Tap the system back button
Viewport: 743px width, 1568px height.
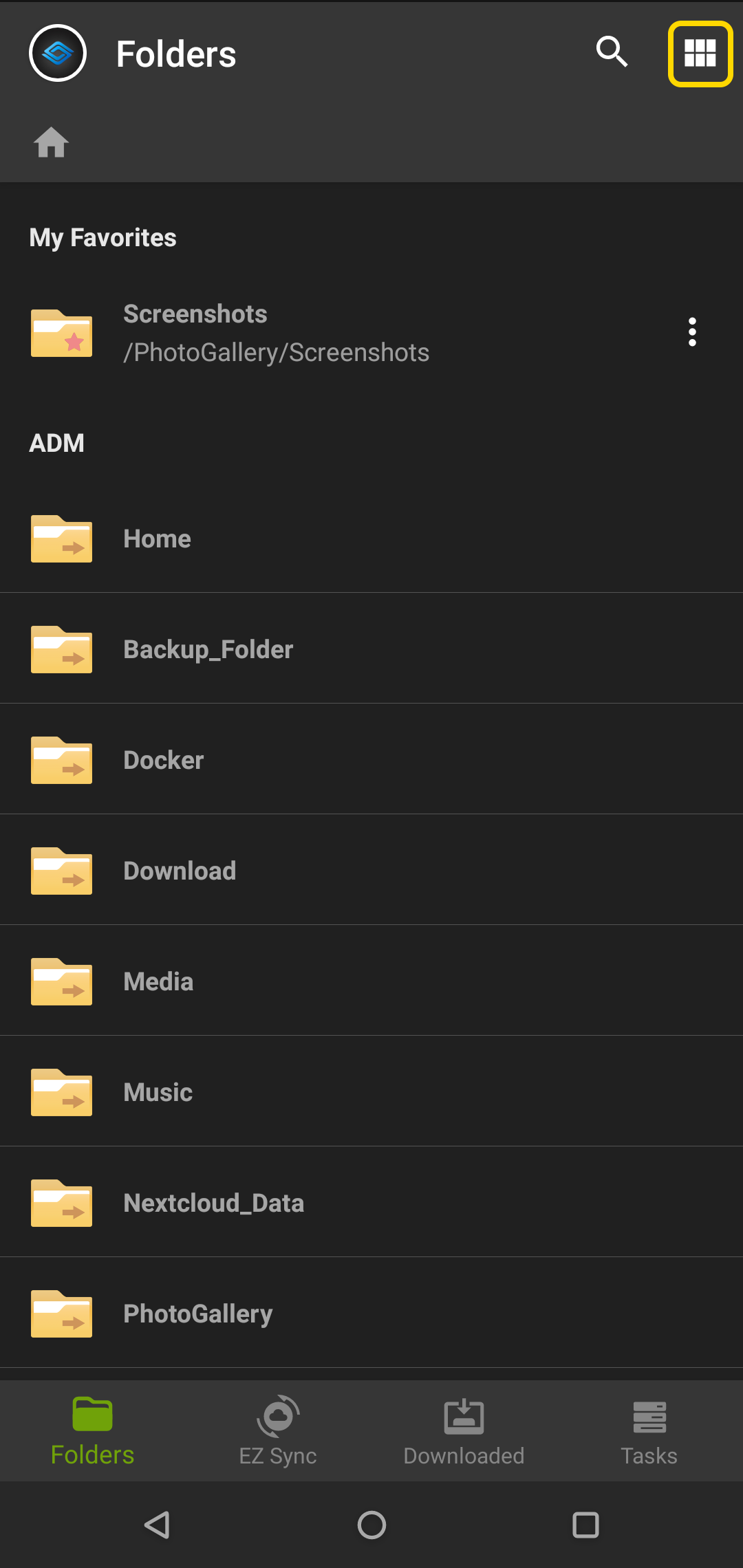158,1525
